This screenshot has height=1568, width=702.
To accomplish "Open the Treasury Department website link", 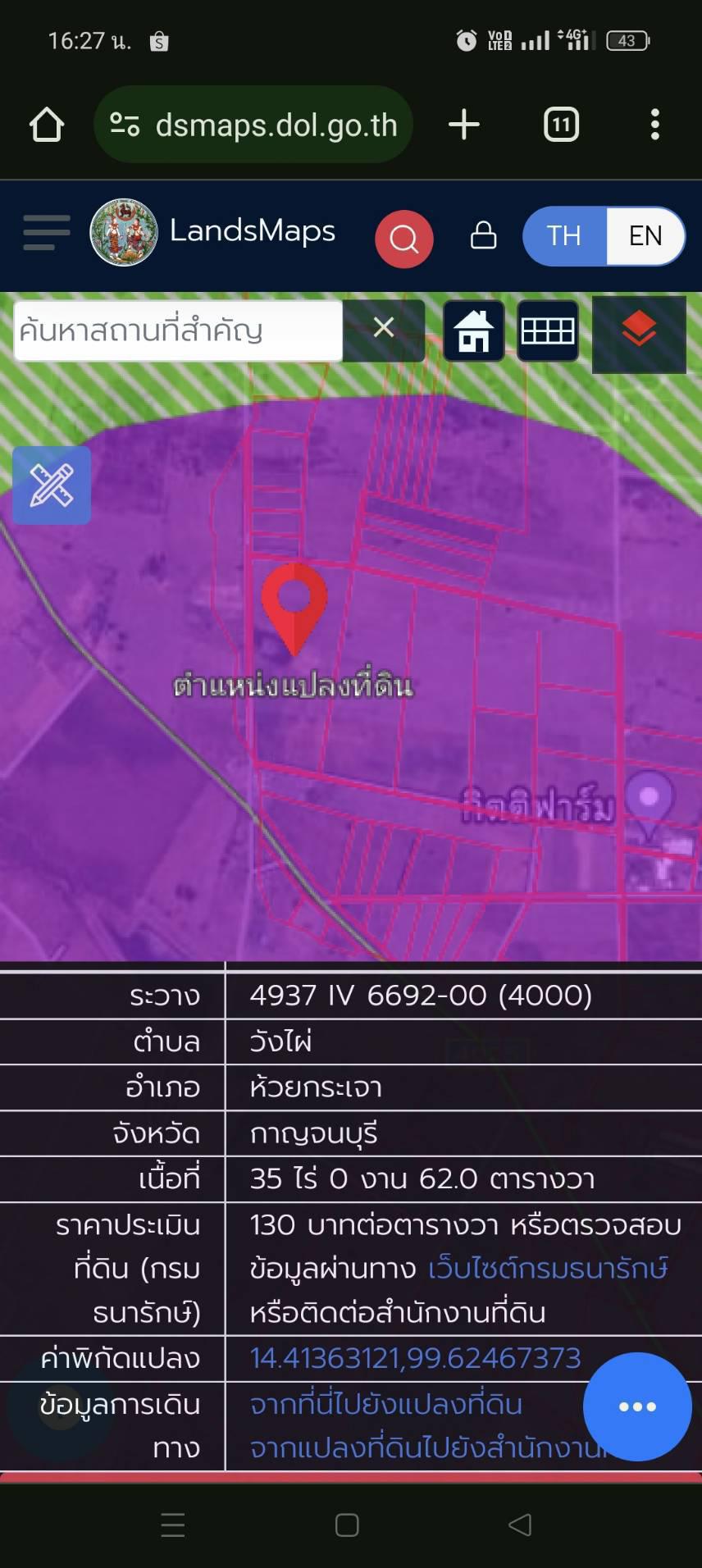I will [x=548, y=1268].
